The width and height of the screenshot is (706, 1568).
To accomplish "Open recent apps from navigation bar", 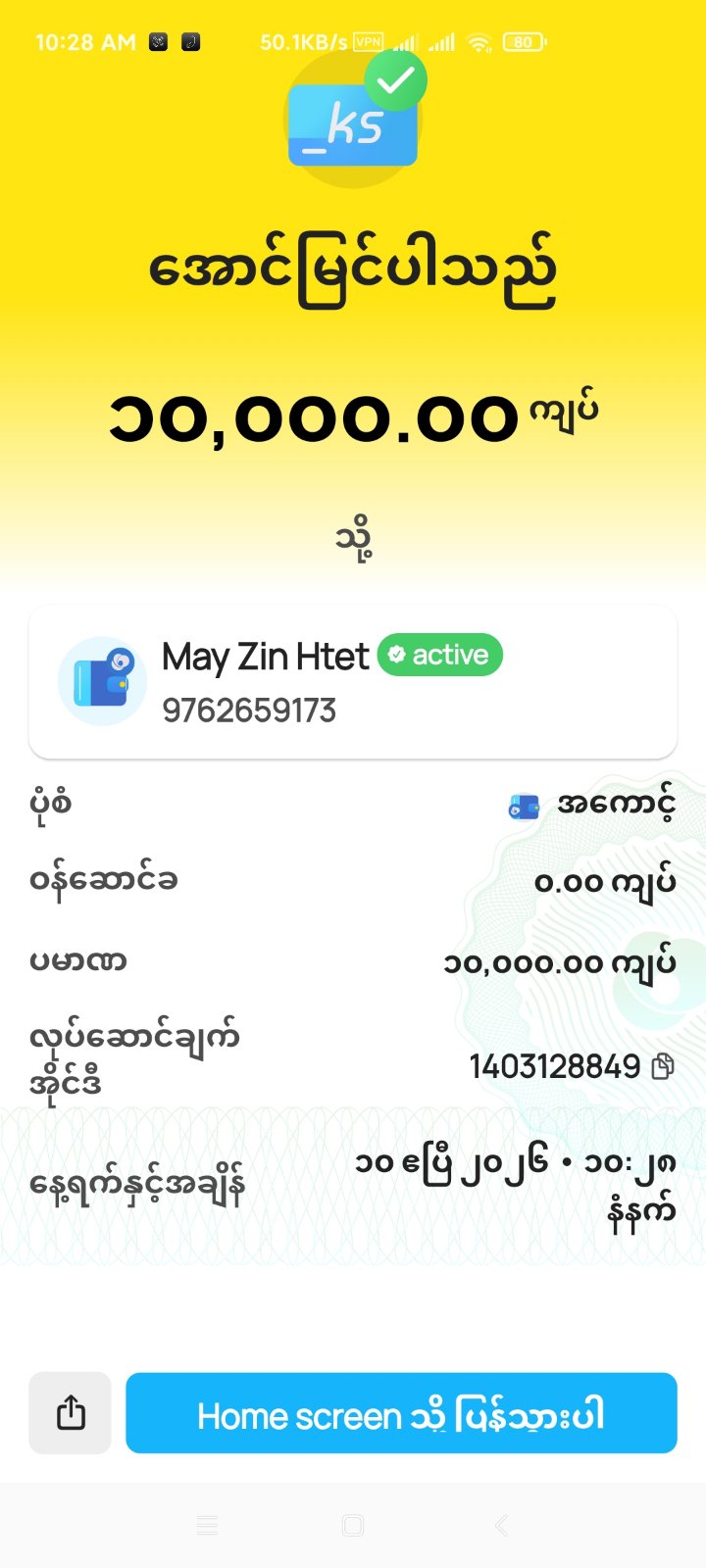I will click(207, 1525).
